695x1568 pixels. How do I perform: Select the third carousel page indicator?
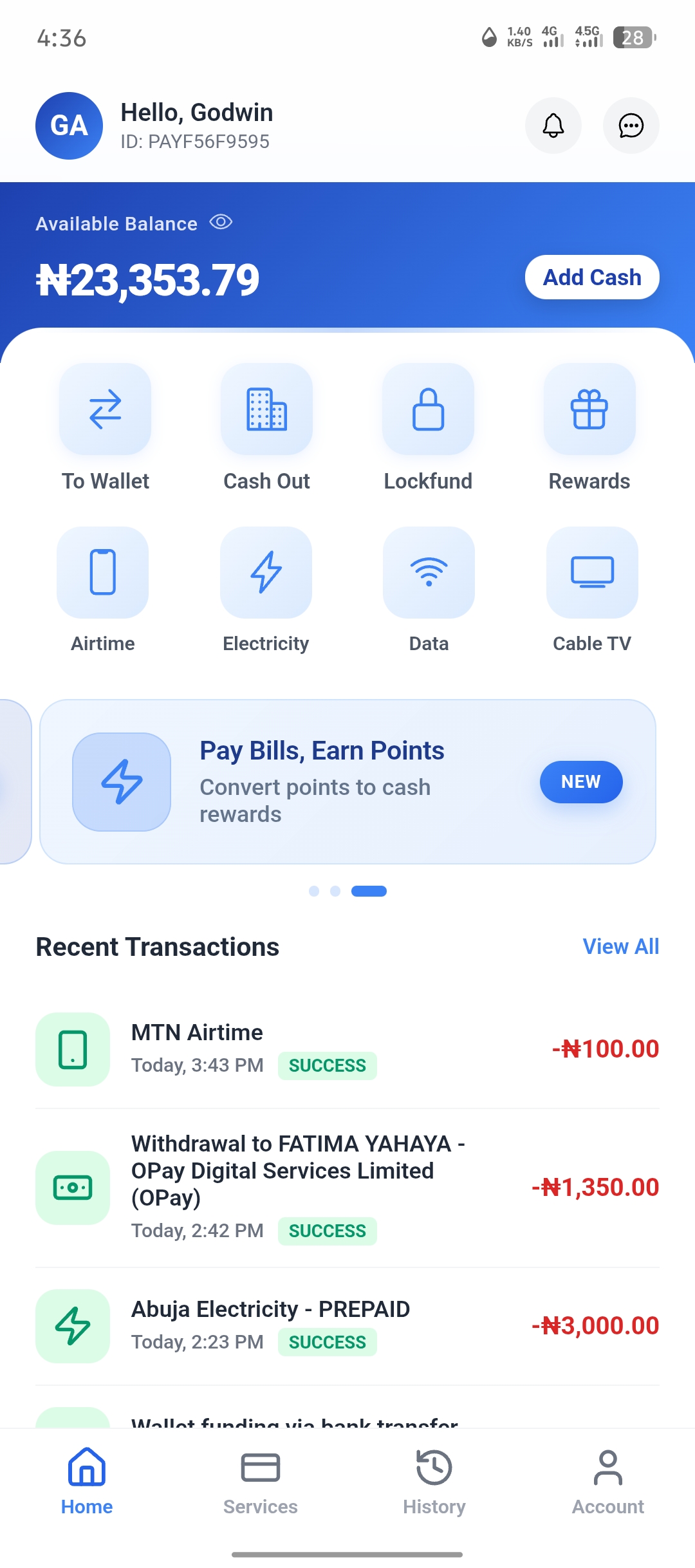click(x=369, y=891)
